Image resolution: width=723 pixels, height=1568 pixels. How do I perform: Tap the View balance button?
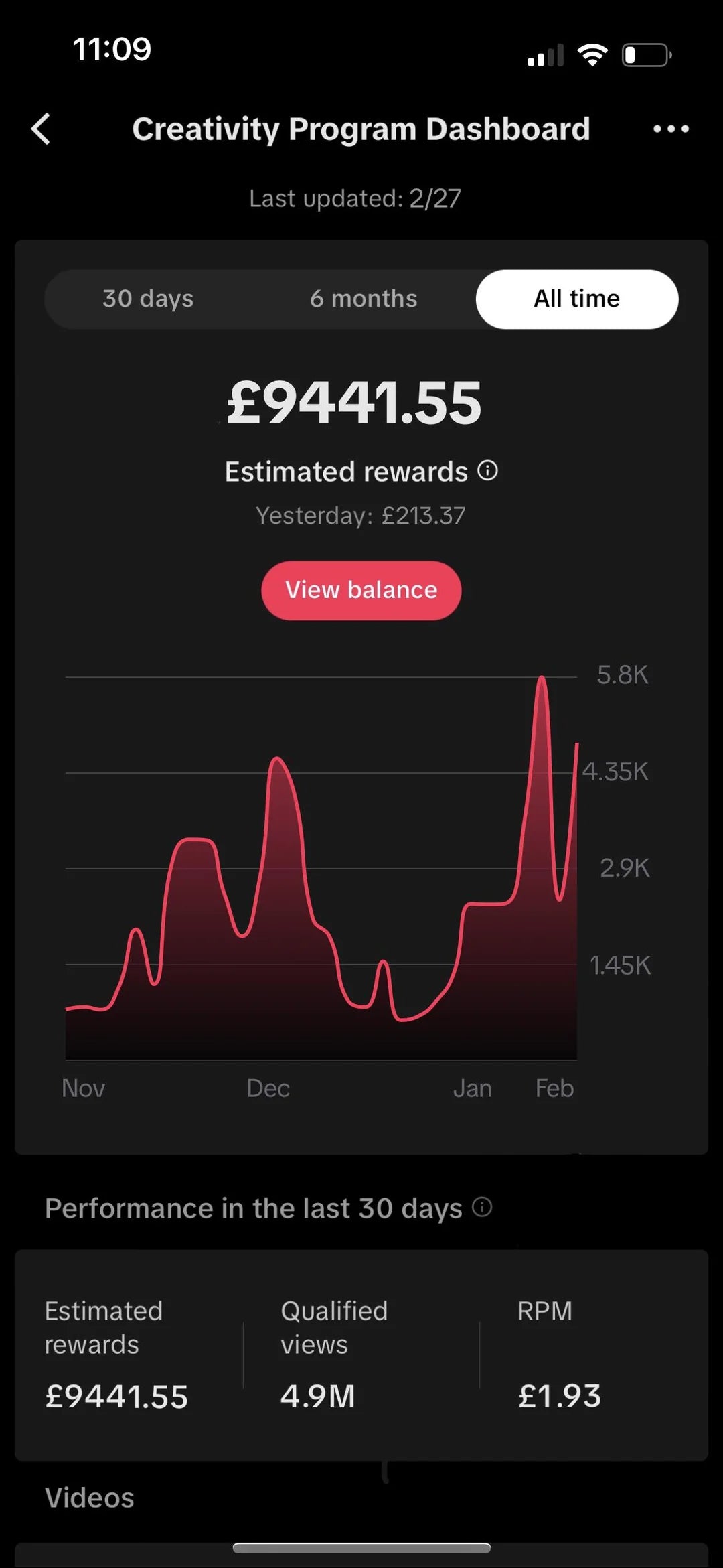[x=361, y=590]
